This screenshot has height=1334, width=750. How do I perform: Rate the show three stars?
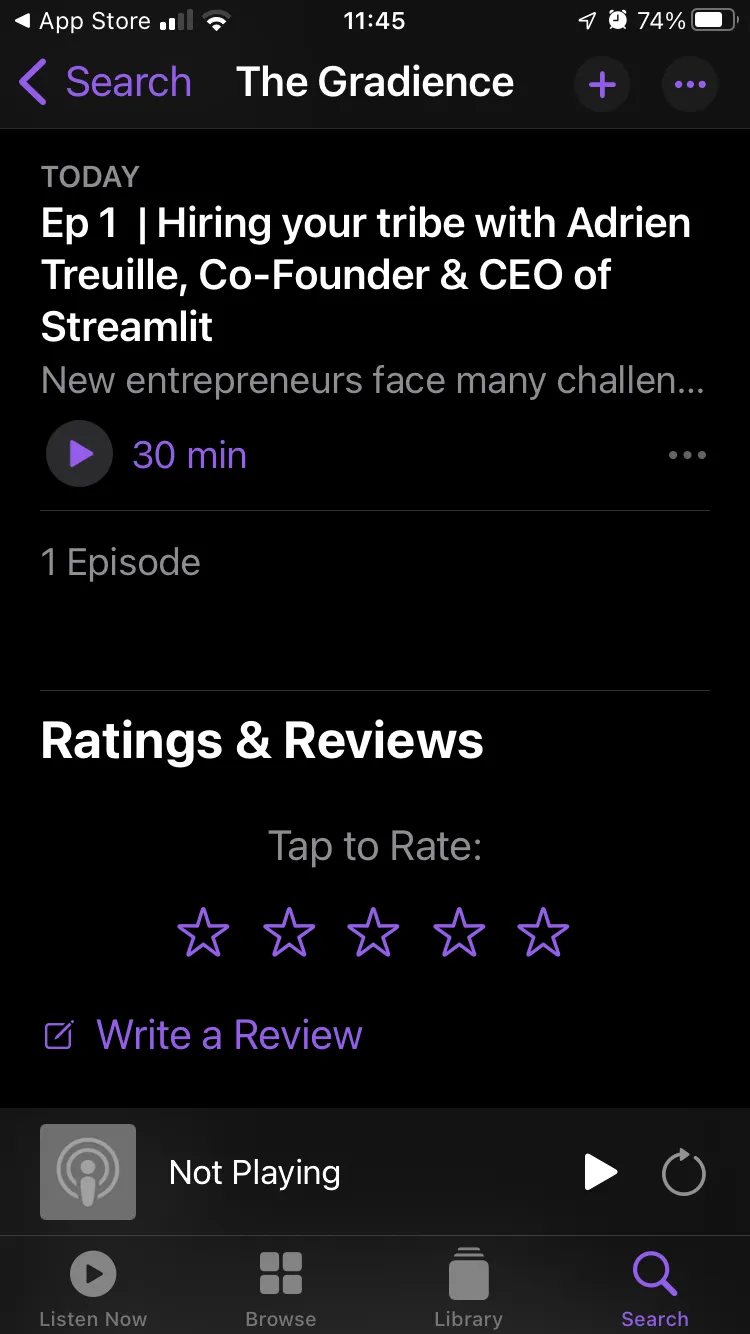(373, 933)
